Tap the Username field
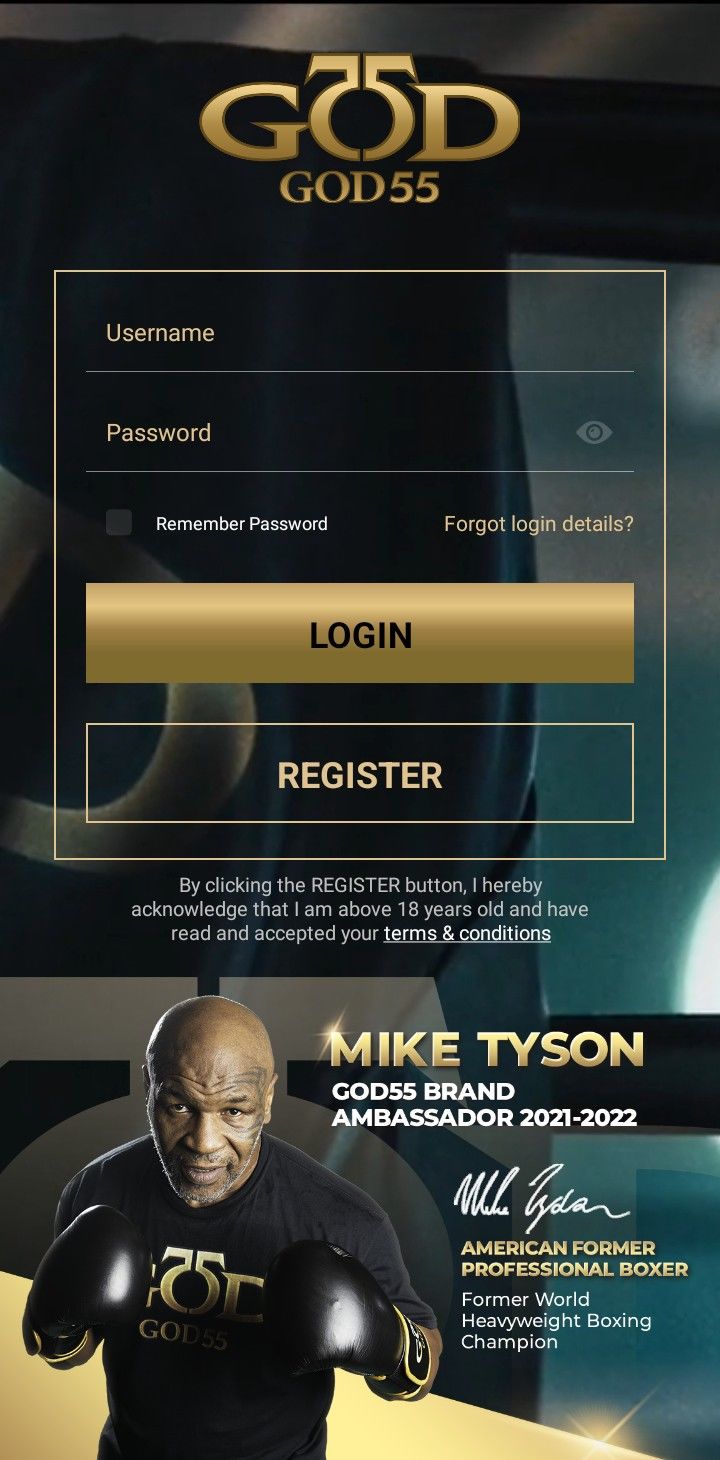This screenshot has width=720, height=1460. click(360, 333)
